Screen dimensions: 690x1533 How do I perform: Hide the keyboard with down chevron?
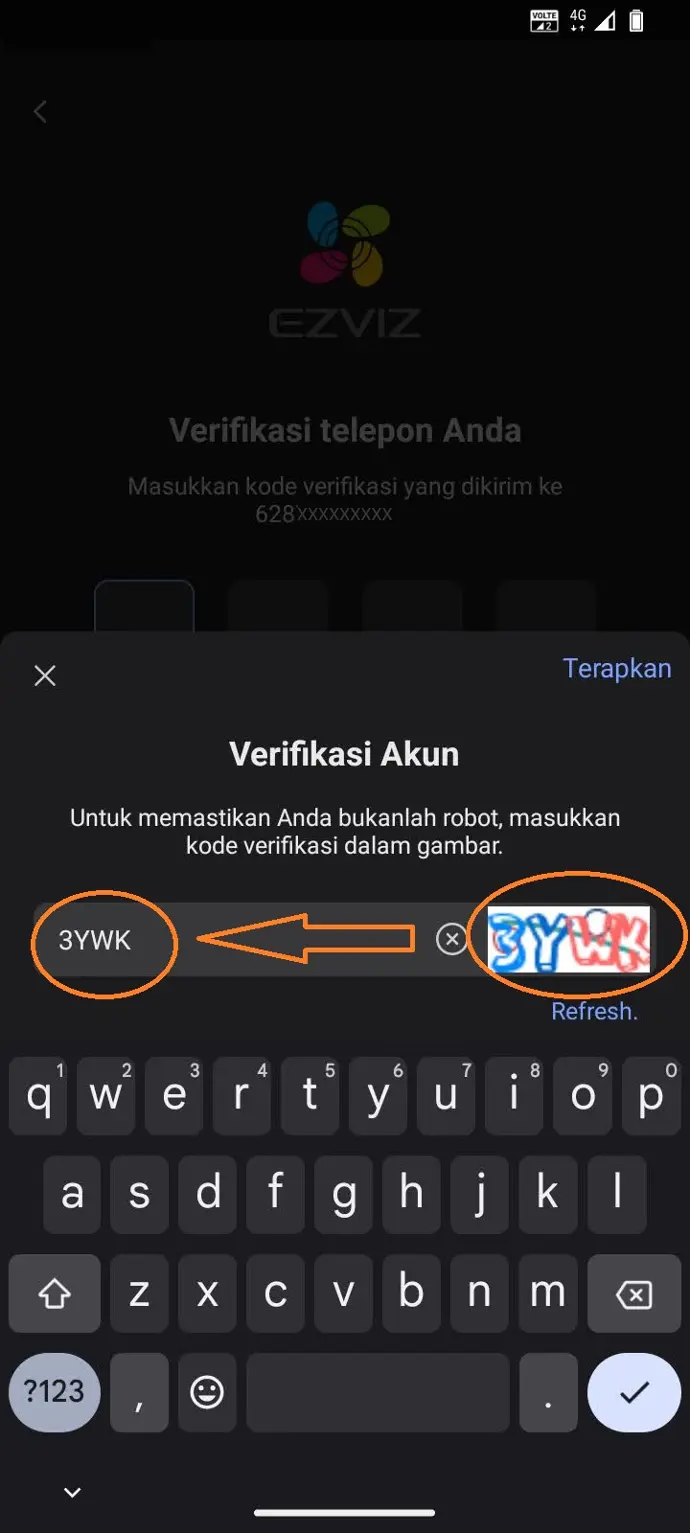point(72,1492)
